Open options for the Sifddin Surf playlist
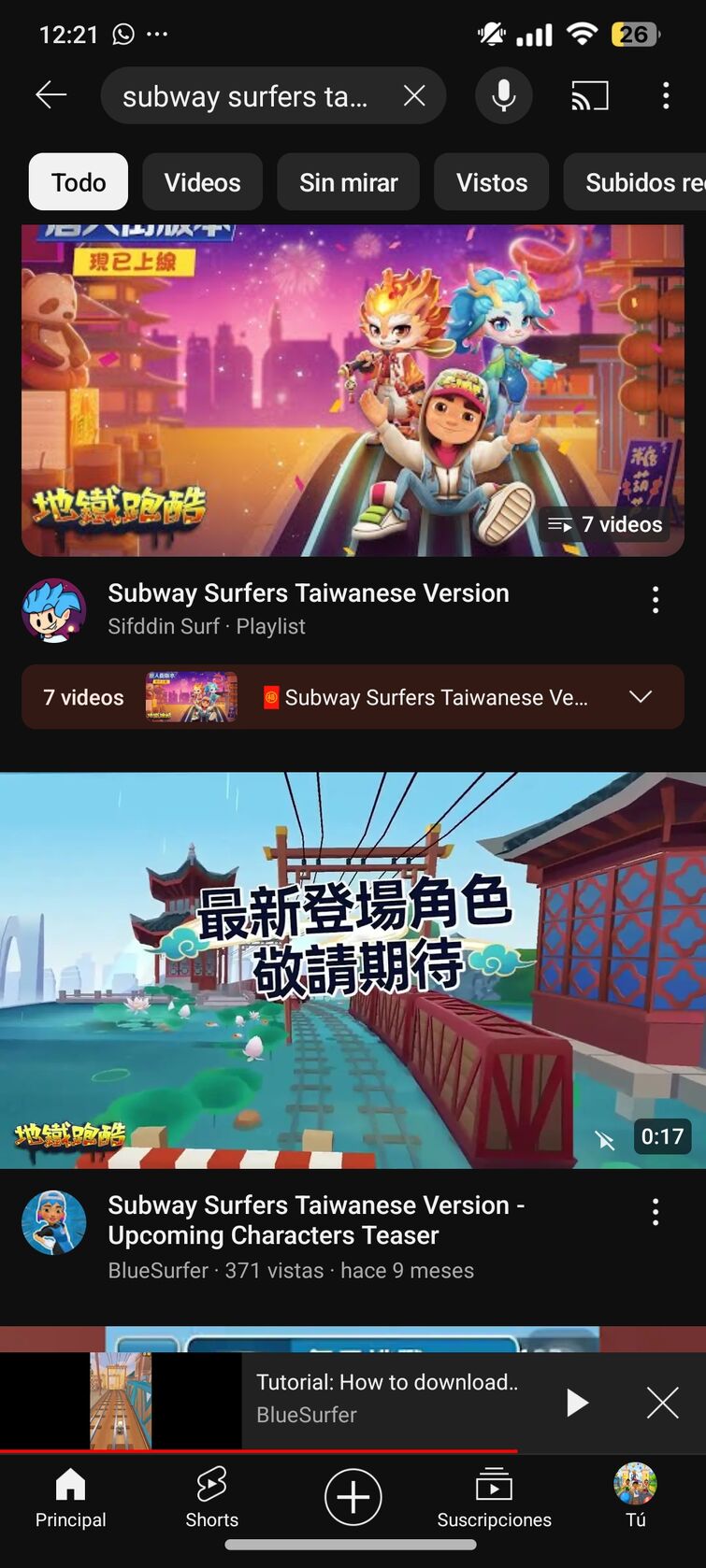Screen dimensions: 706x1568 pos(656,599)
